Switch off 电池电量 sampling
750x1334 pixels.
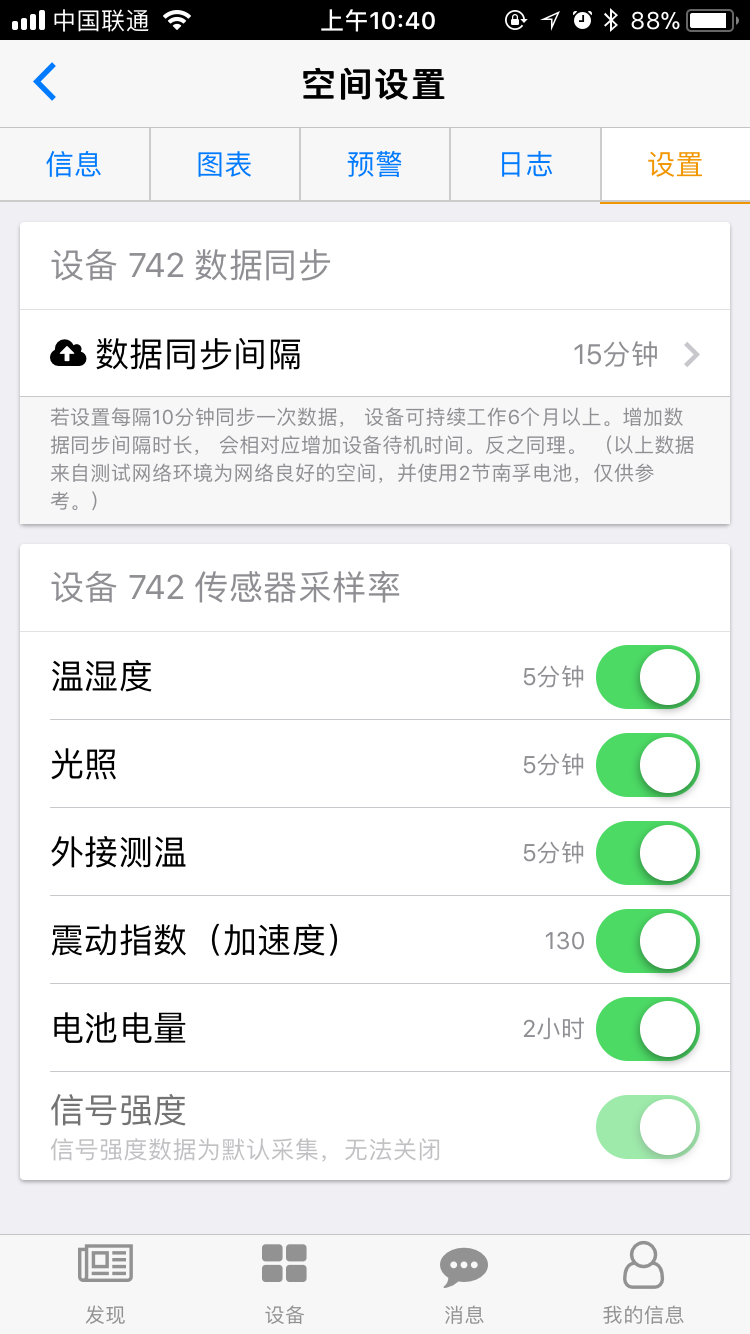tap(647, 1029)
